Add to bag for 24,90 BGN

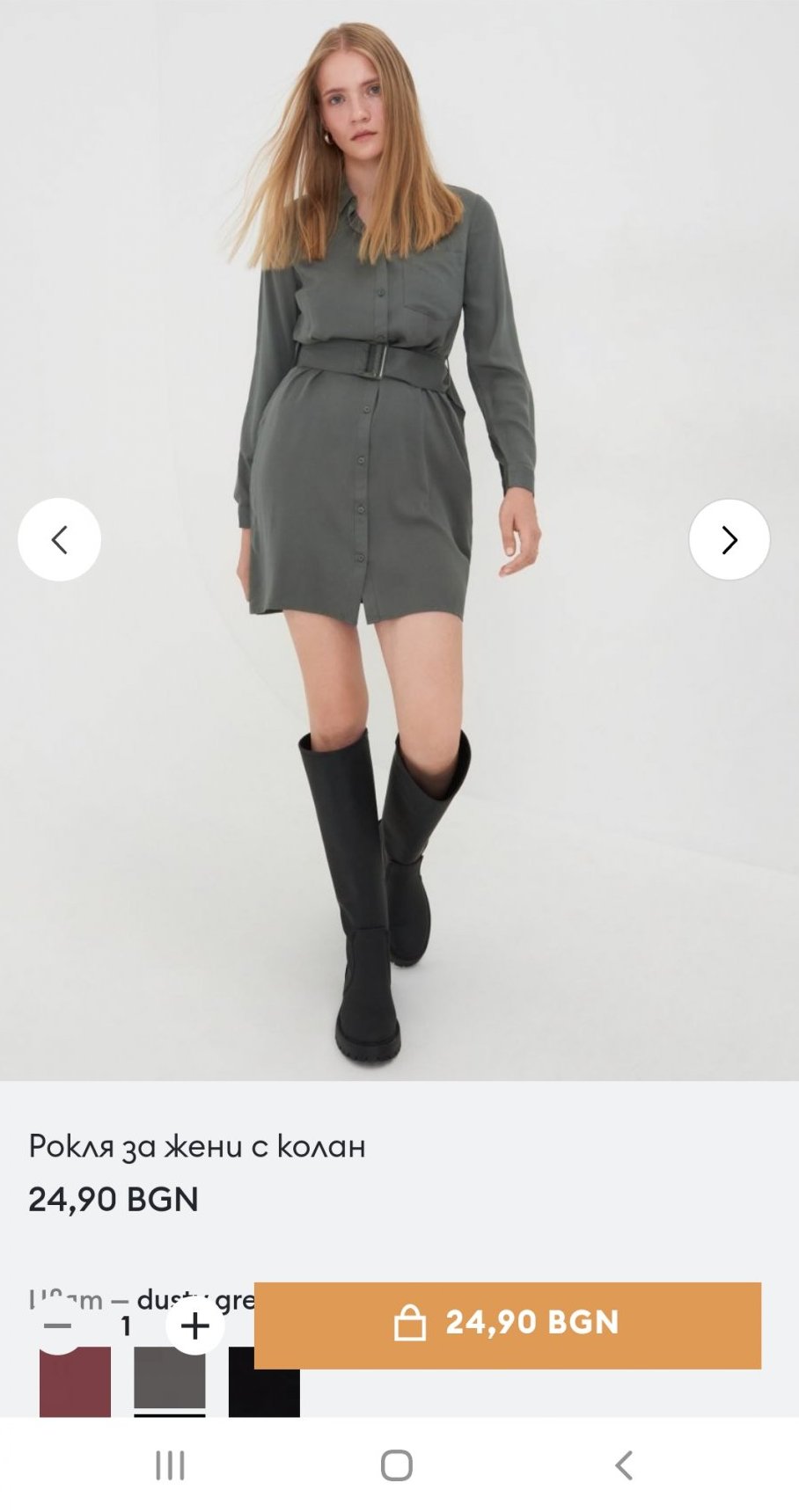point(508,1325)
